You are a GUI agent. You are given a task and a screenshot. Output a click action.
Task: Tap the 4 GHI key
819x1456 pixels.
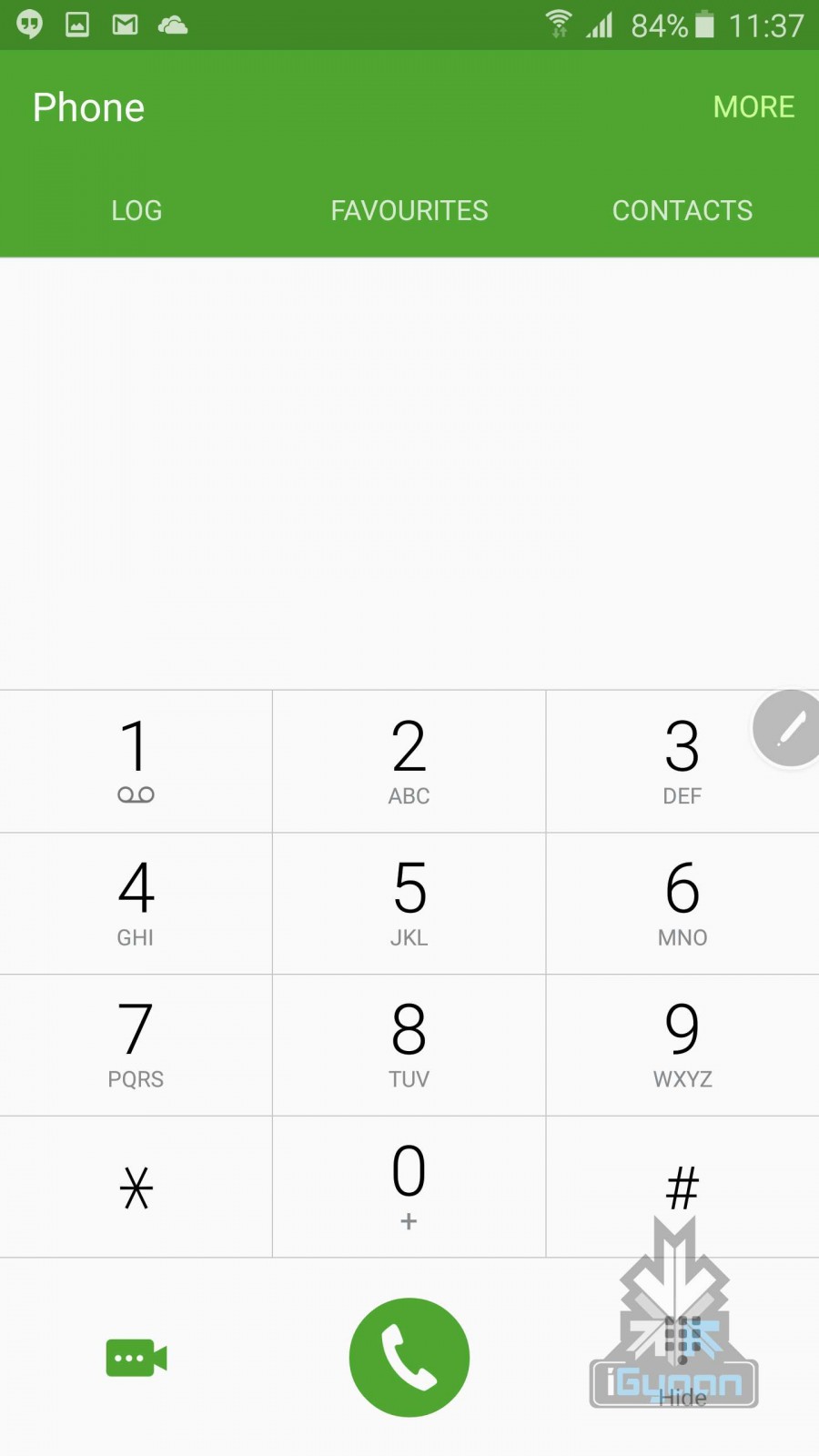coord(136,904)
